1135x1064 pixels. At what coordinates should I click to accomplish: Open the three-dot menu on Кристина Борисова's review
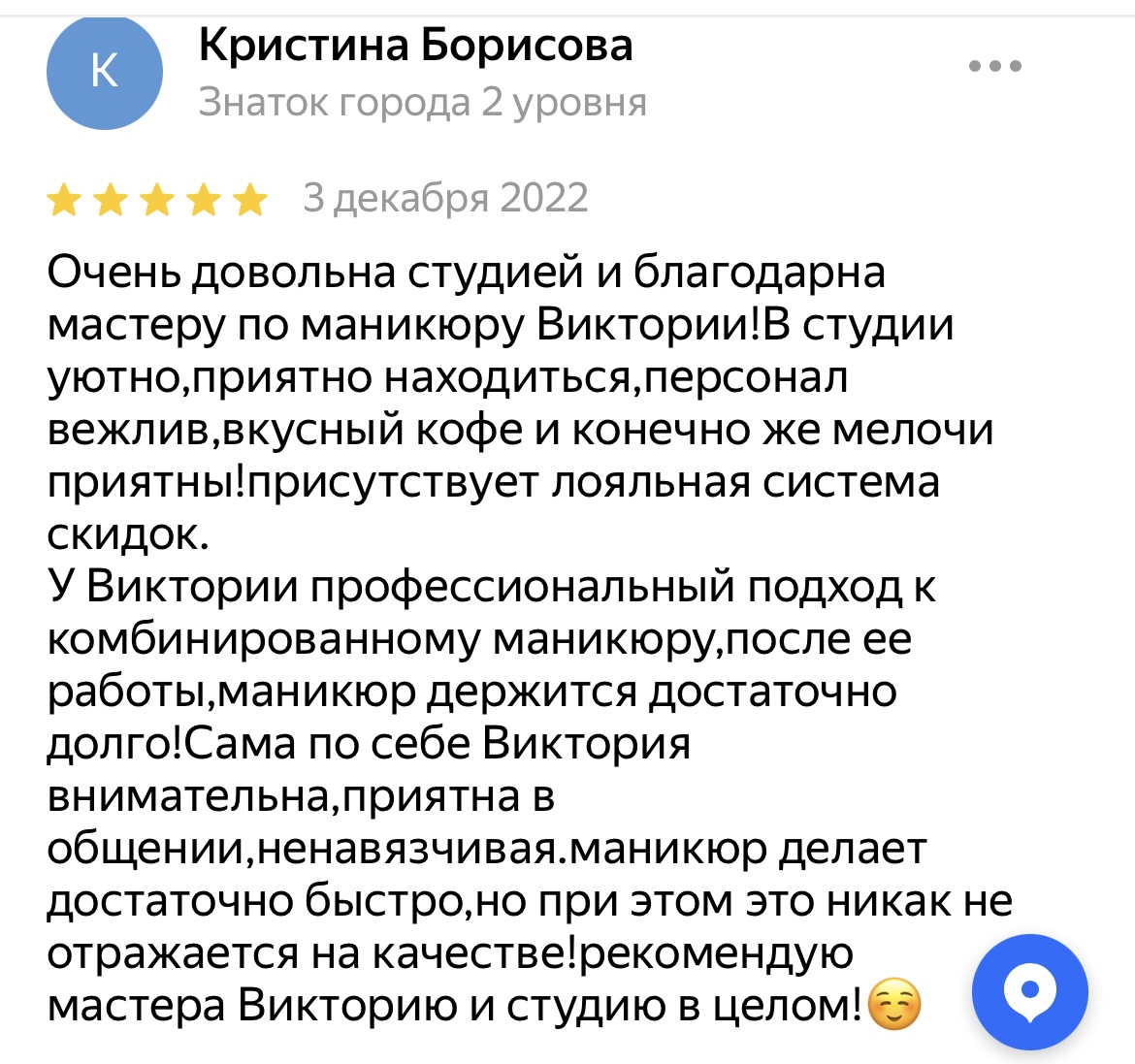[x=995, y=67]
